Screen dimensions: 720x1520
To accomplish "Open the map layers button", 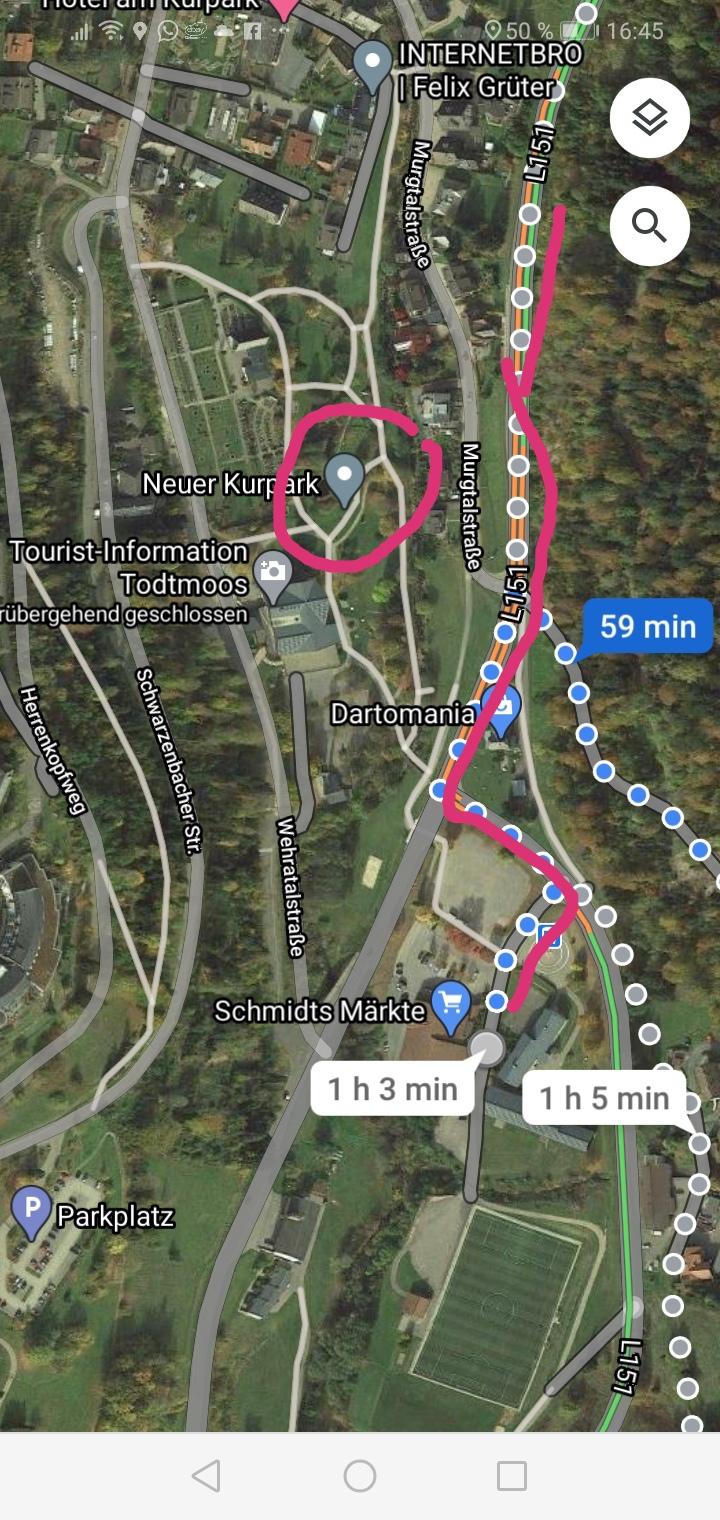I will [x=650, y=118].
